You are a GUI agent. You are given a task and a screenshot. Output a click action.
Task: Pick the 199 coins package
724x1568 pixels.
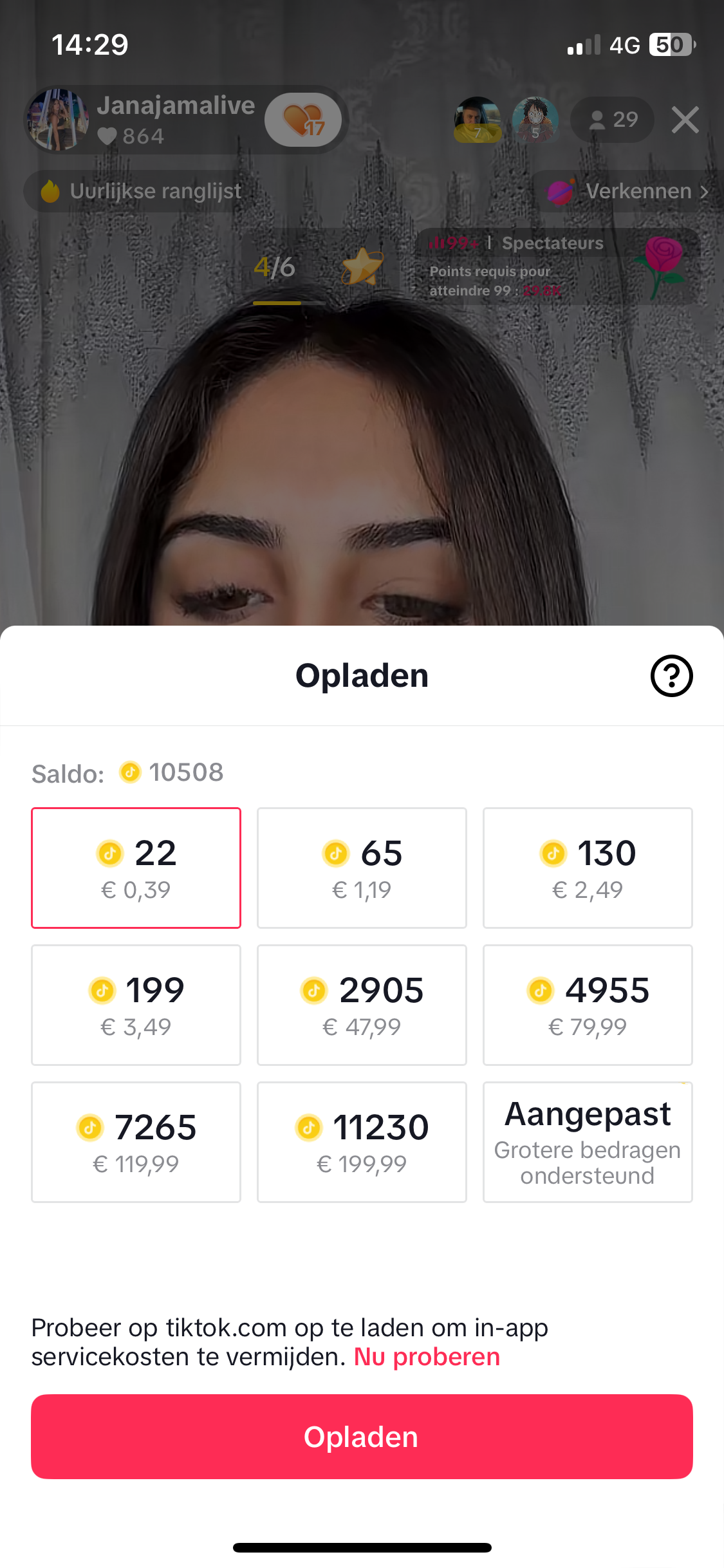click(x=136, y=1005)
